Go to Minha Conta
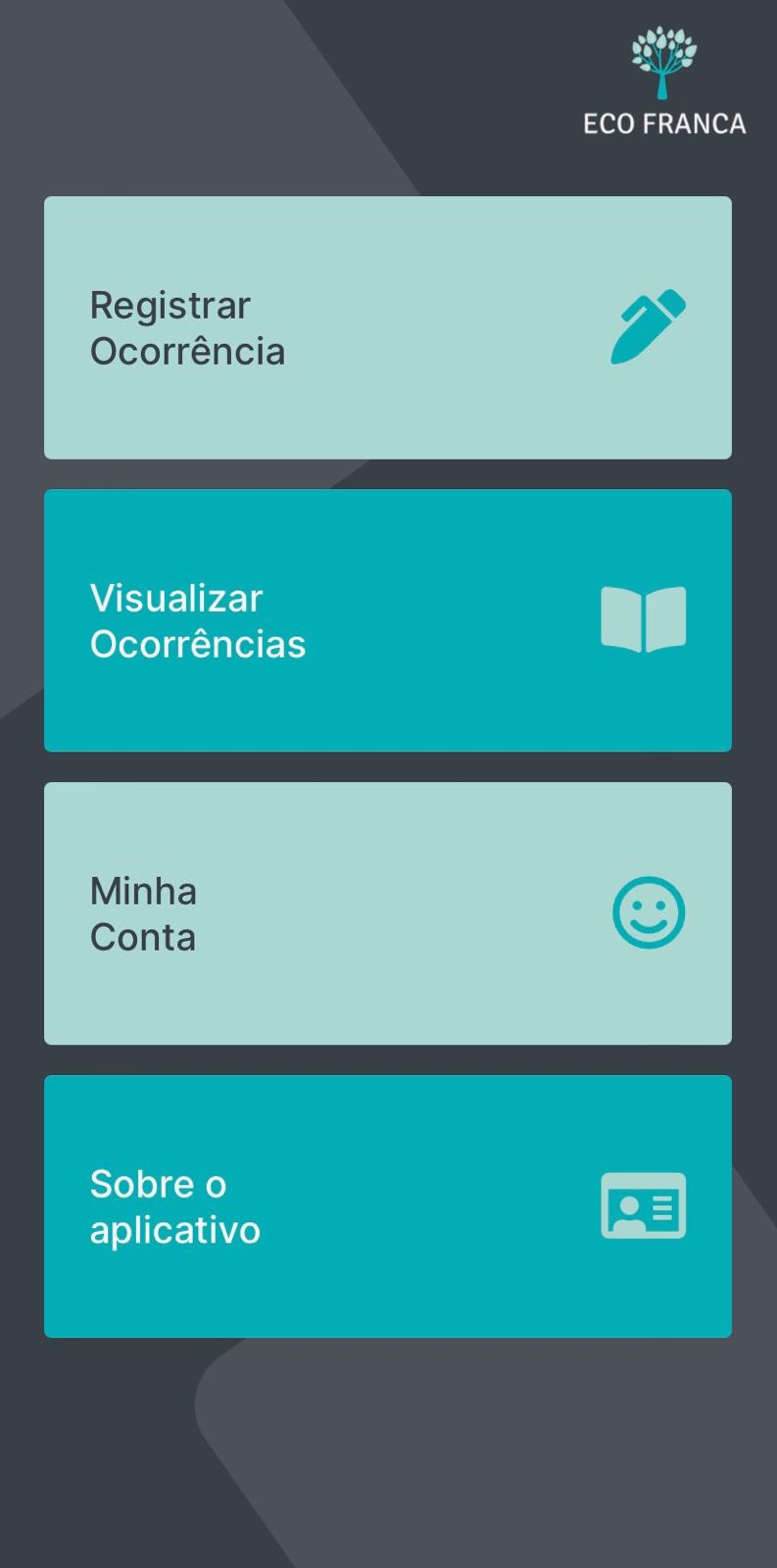Viewport: 777px width, 1568px height. (388, 913)
